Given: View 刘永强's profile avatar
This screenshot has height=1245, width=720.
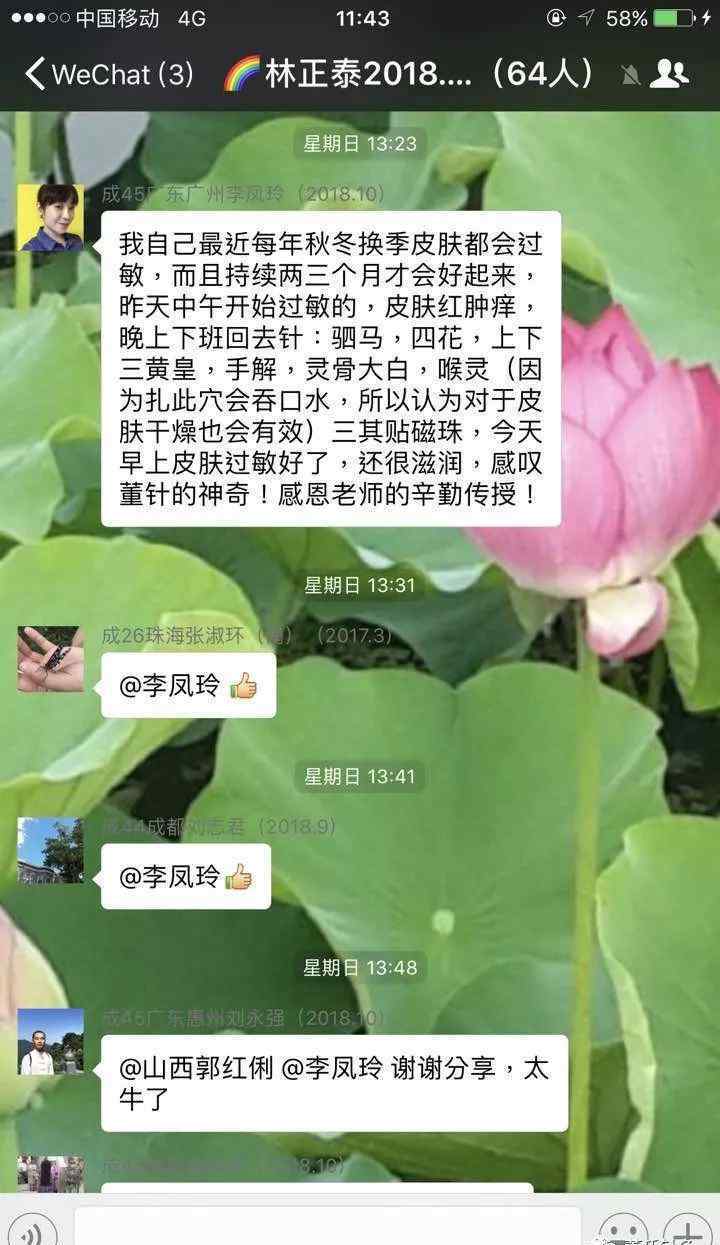Looking at the screenshot, I should click(51, 1042).
